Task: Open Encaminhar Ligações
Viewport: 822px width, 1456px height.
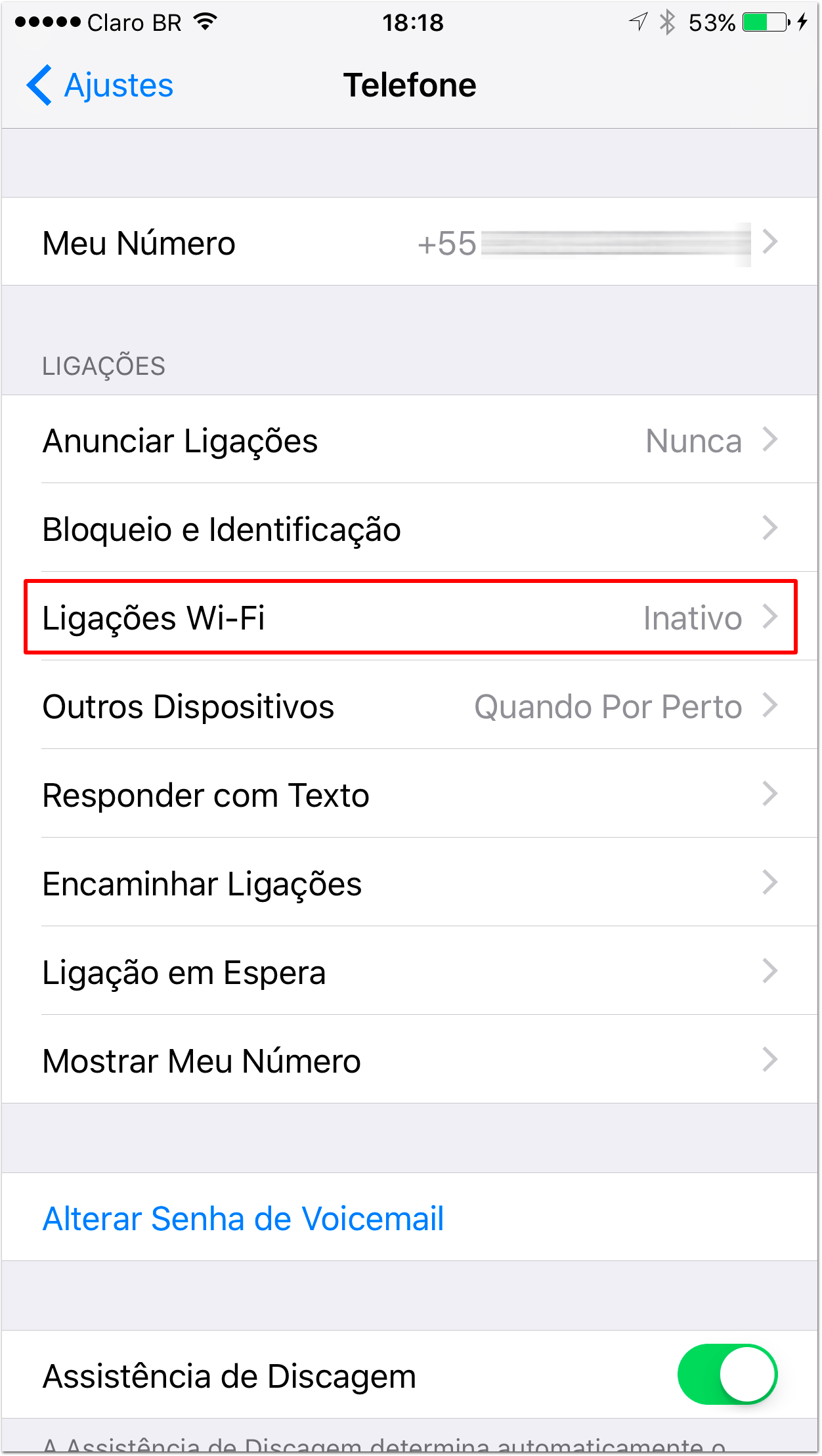Action: tap(410, 883)
